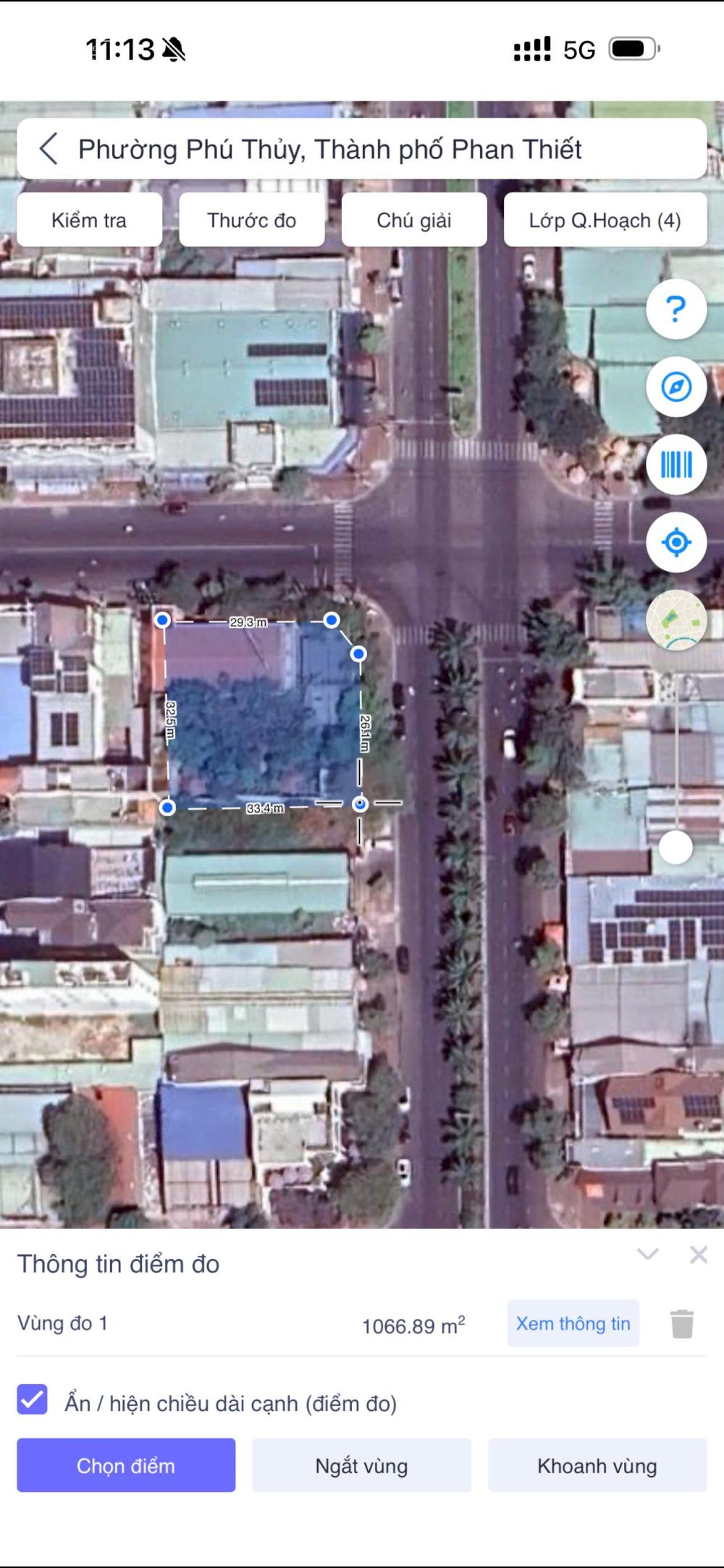The image size is (724, 1568).
Task: Close the Thông tin điểm đo panel
Action: point(699,1255)
